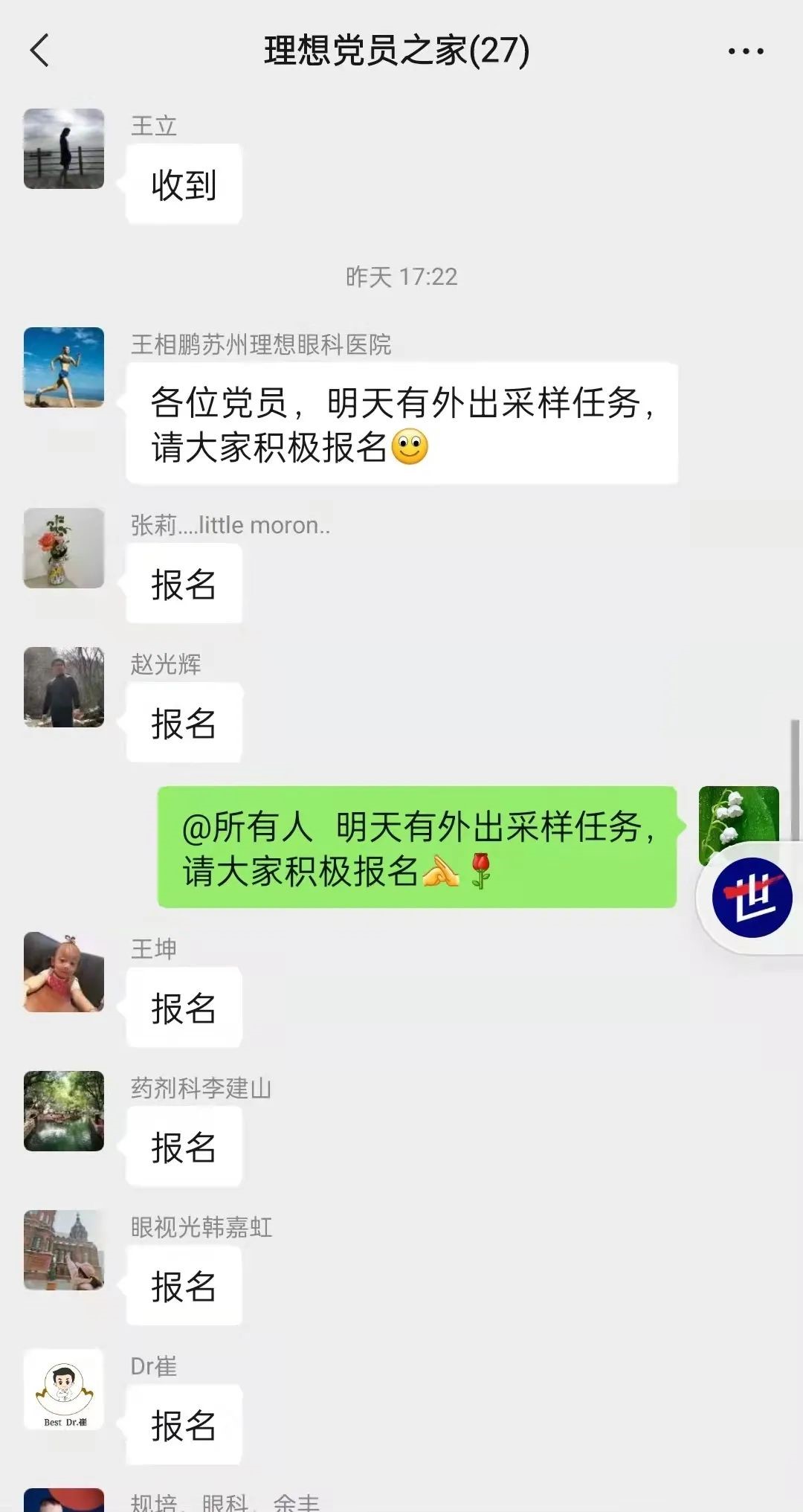Viewport: 803px width, 1512px height.
Task: Open 王立's profile avatar
Action: (x=64, y=149)
